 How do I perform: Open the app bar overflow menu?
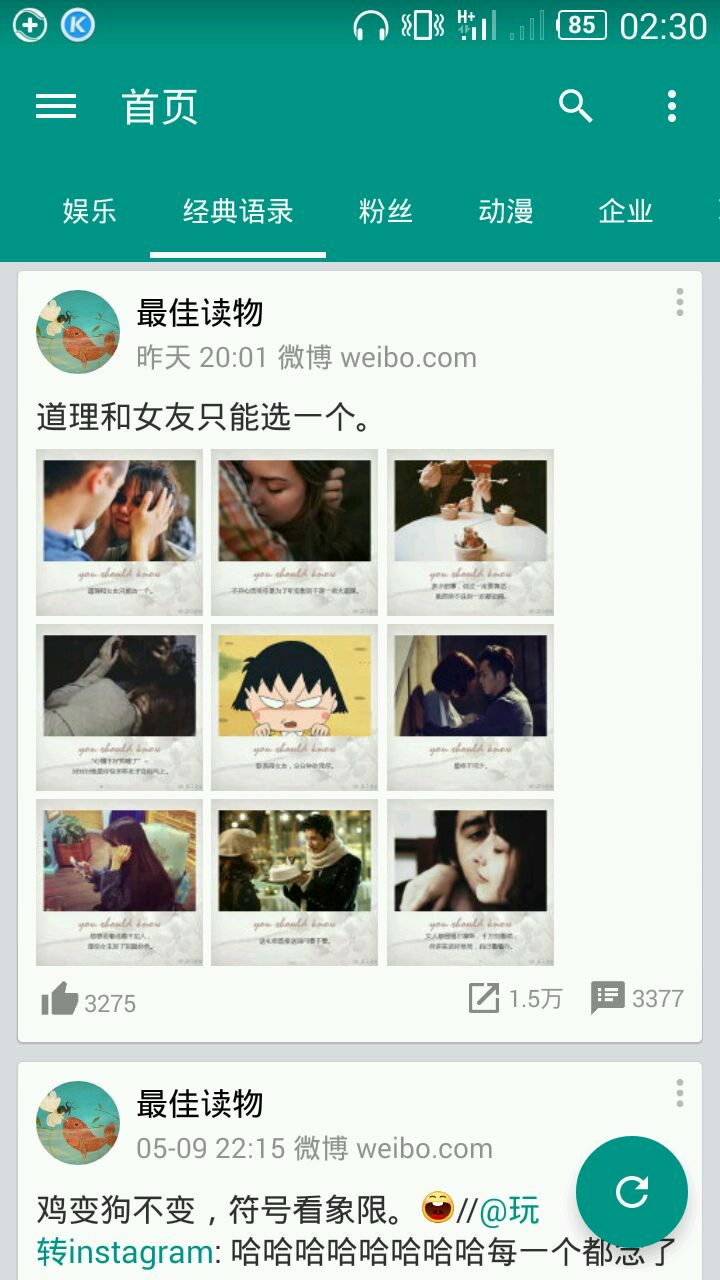pos(671,106)
